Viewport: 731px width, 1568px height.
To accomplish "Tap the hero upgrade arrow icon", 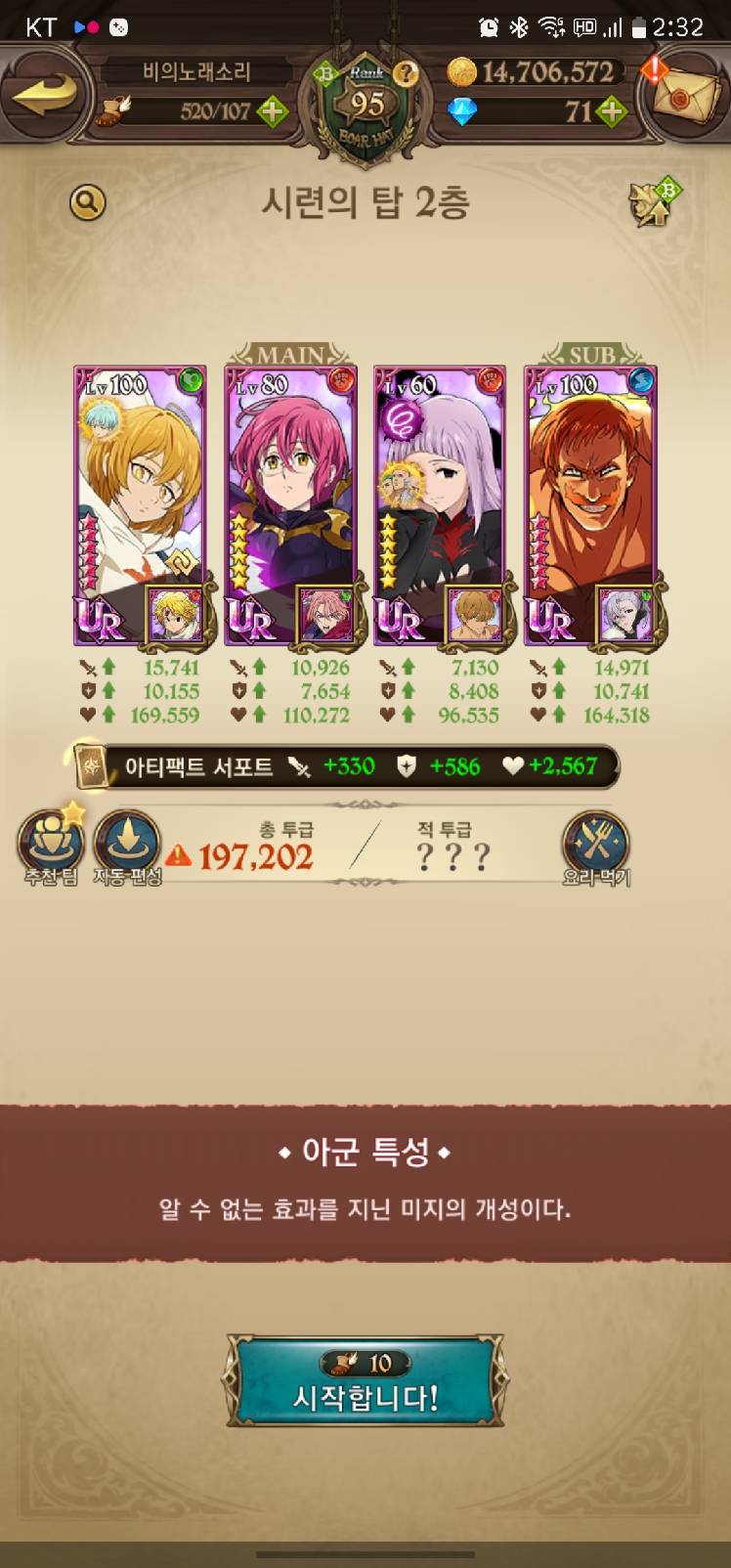I will (654, 202).
